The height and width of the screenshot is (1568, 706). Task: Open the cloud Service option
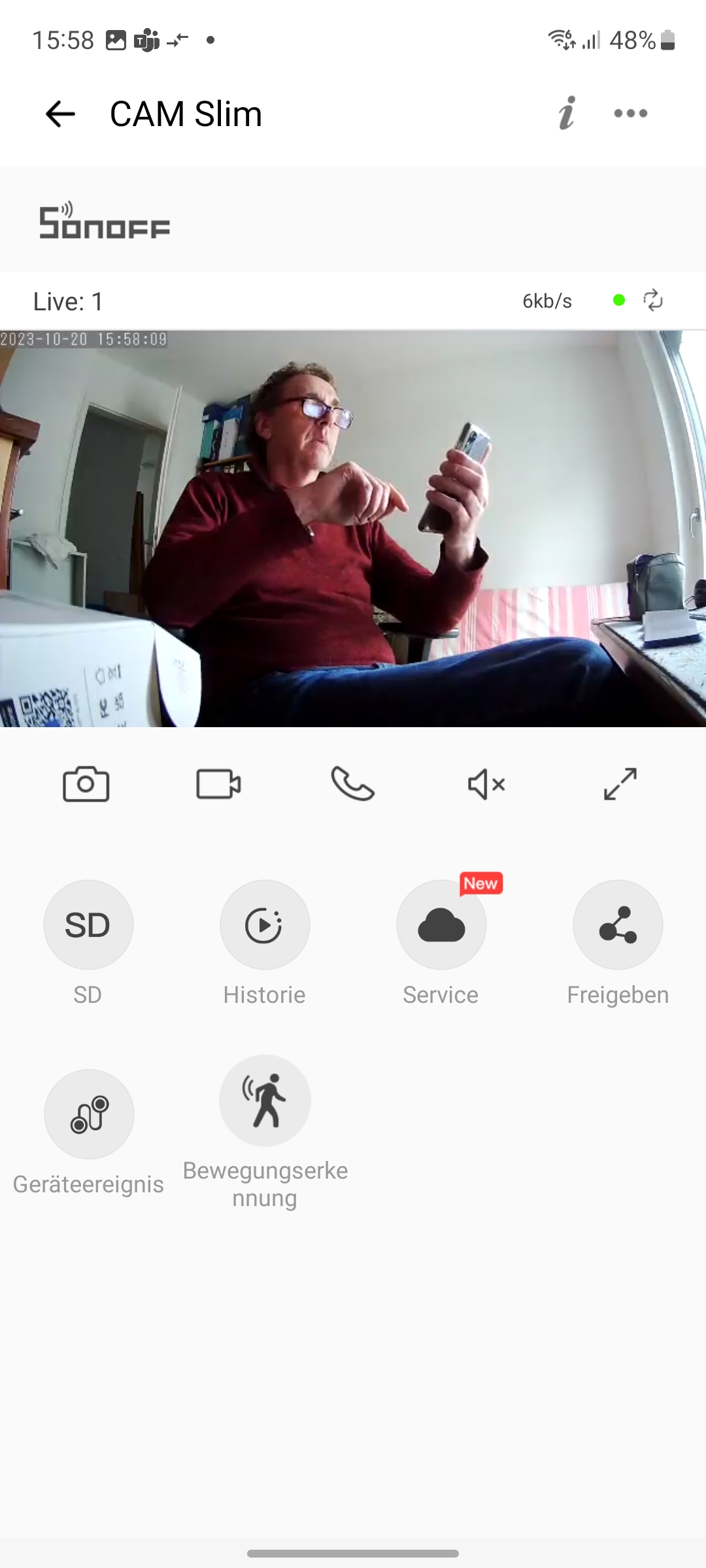[x=441, y=924]
